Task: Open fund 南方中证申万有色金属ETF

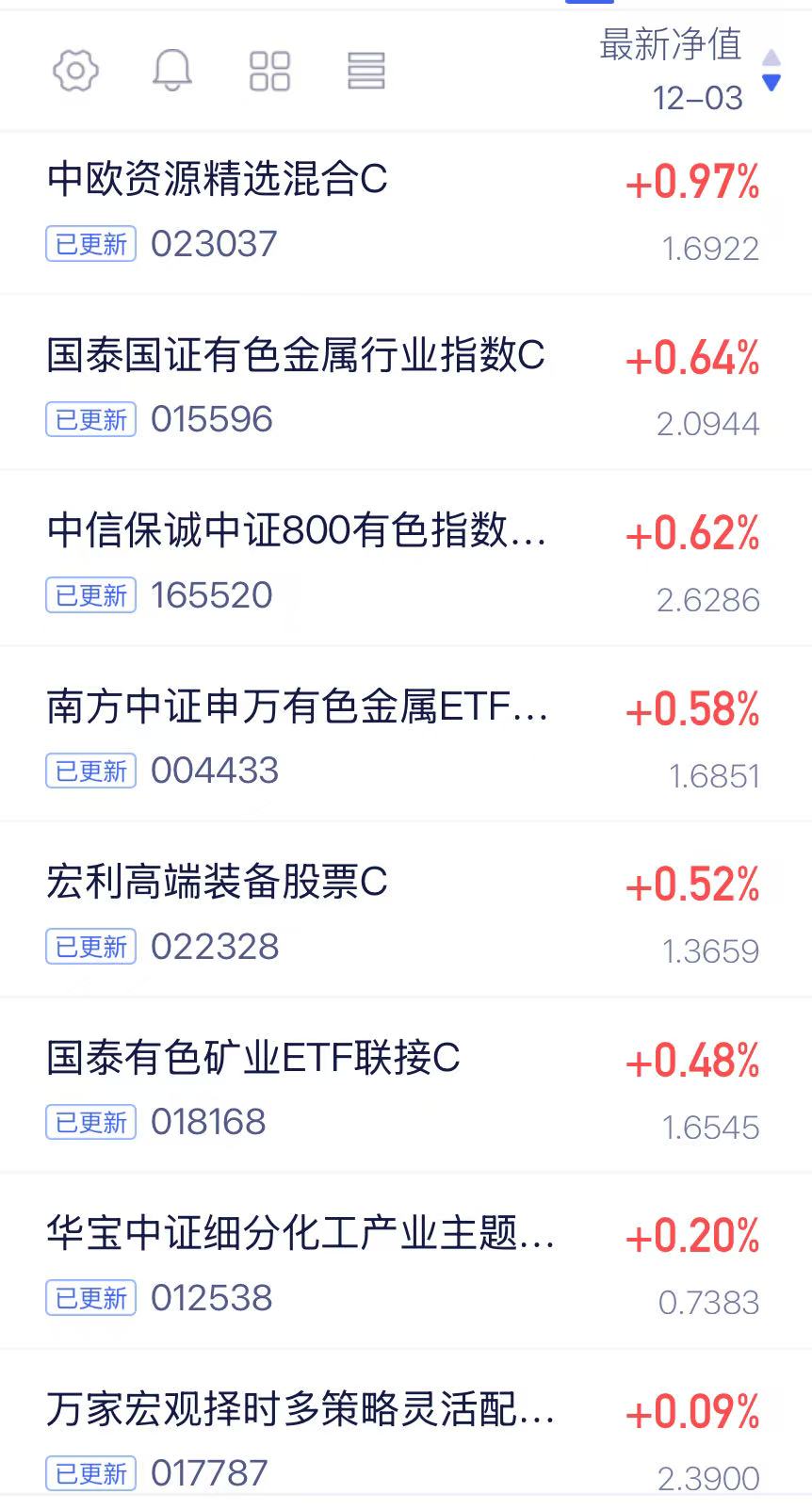Action: [x=298, y=706]
